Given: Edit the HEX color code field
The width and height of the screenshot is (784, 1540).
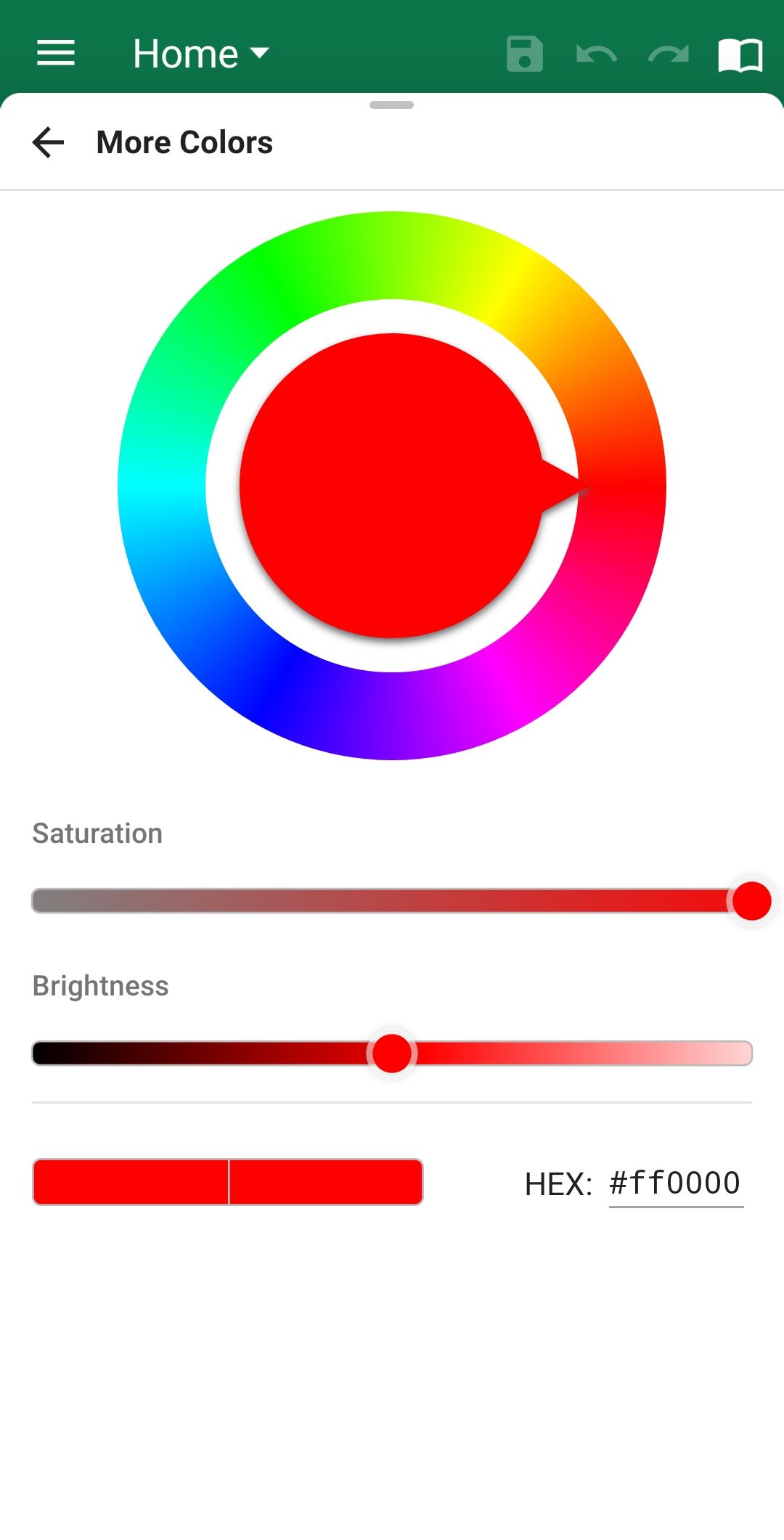Looking at the screenshot, I should pyautogui.click(x=675, y=1183).
